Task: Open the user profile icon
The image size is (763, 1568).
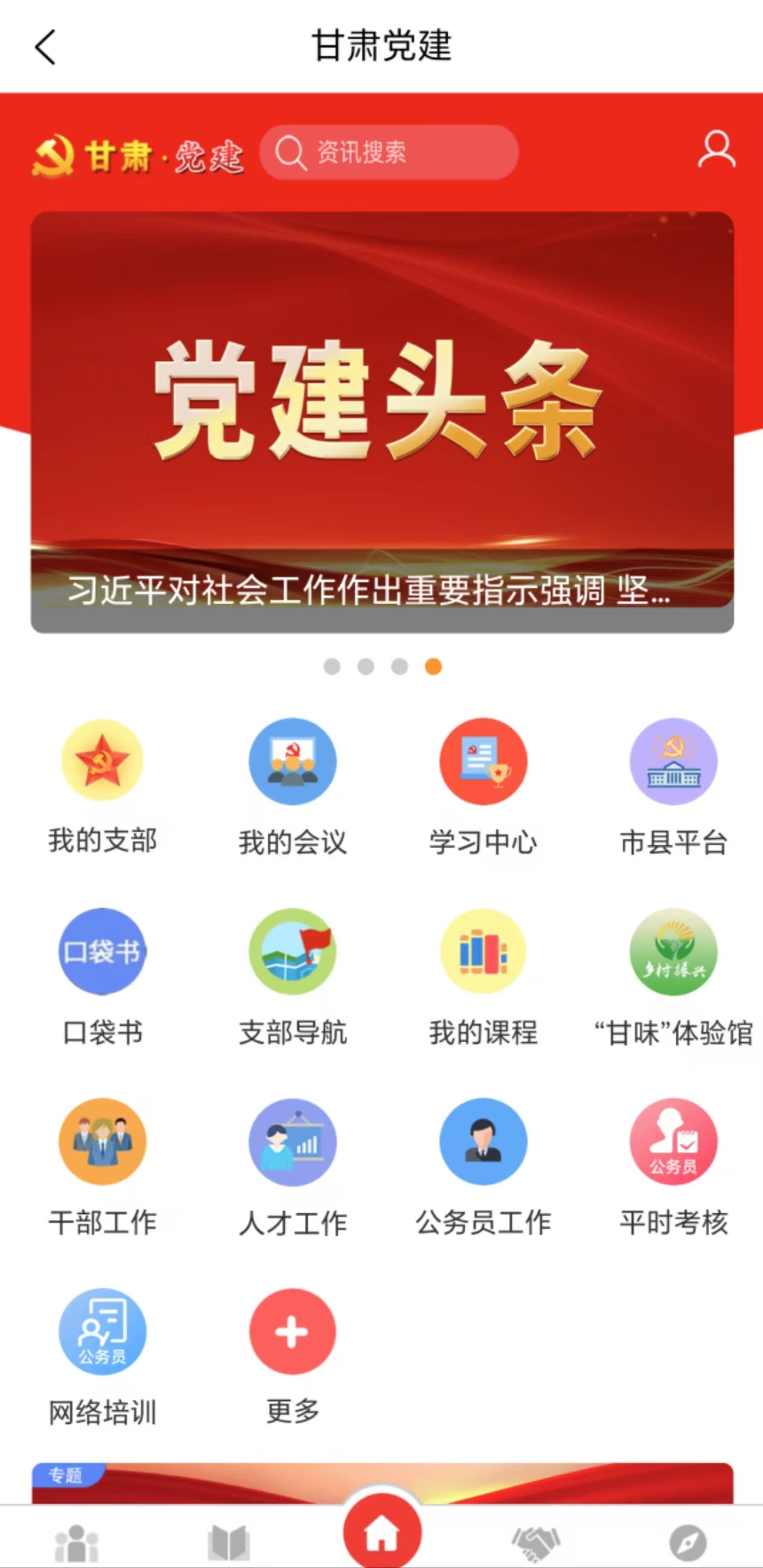Action: coord(716,149)
